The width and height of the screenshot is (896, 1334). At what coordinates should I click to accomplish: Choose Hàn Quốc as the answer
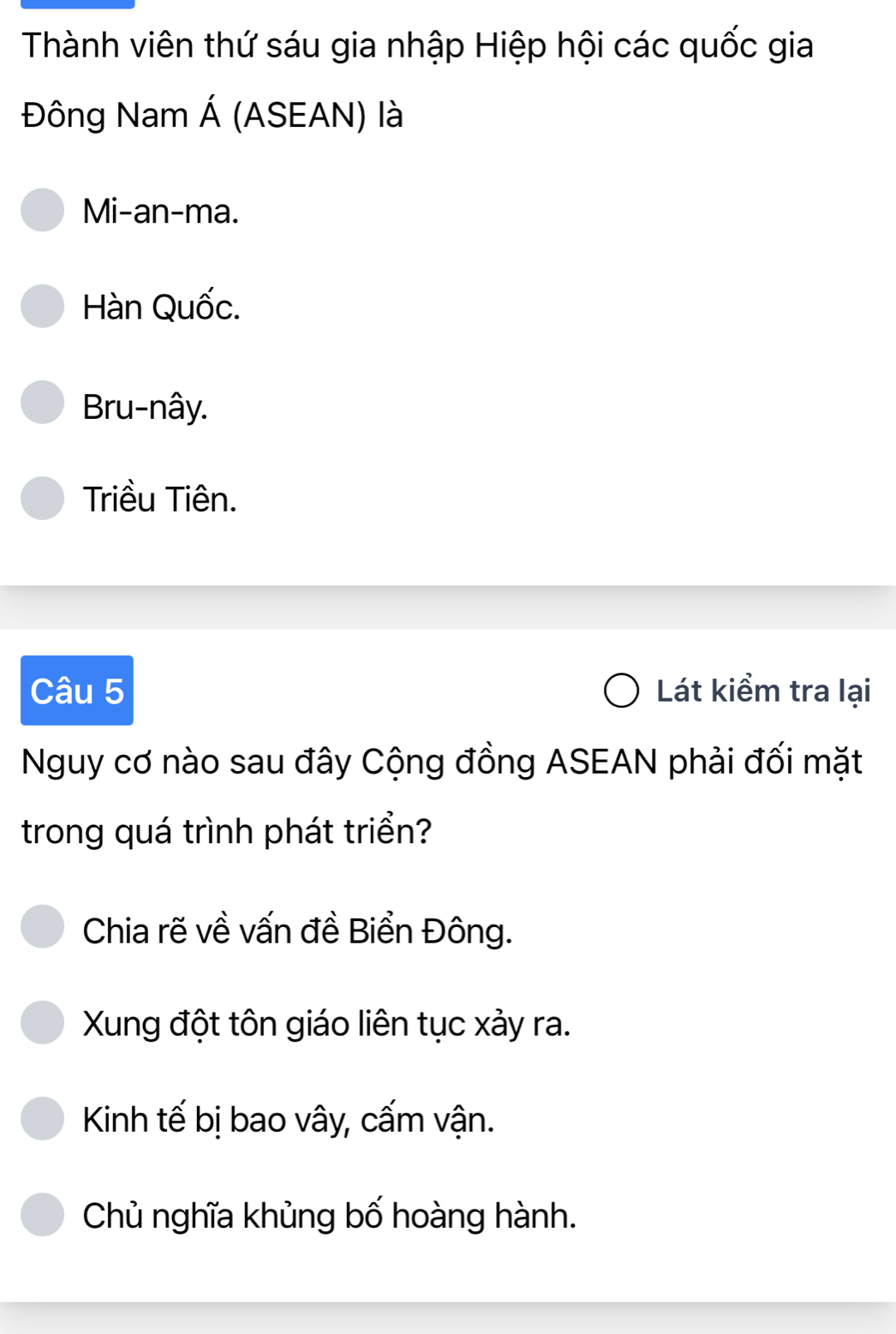[43, 307]
